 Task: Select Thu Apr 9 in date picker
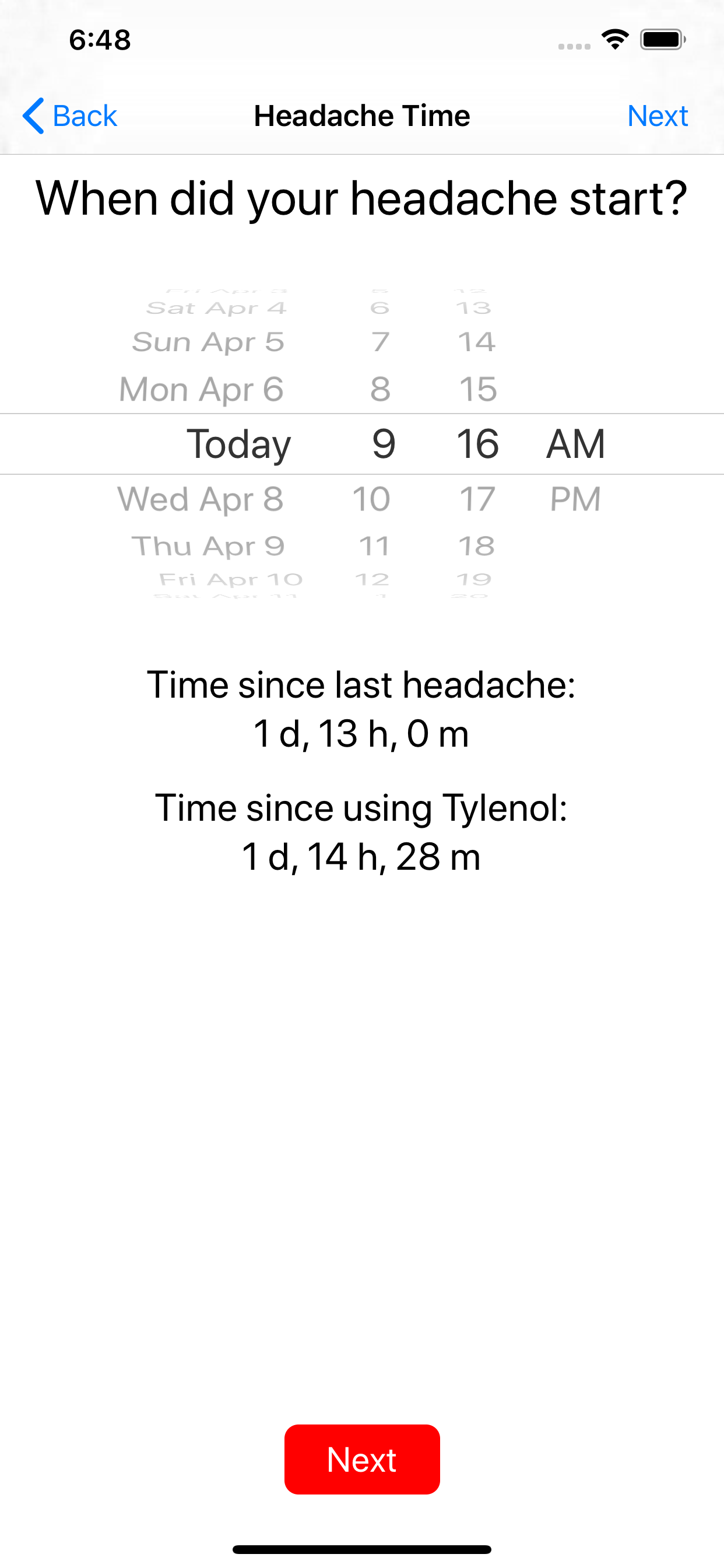(208, 546)
